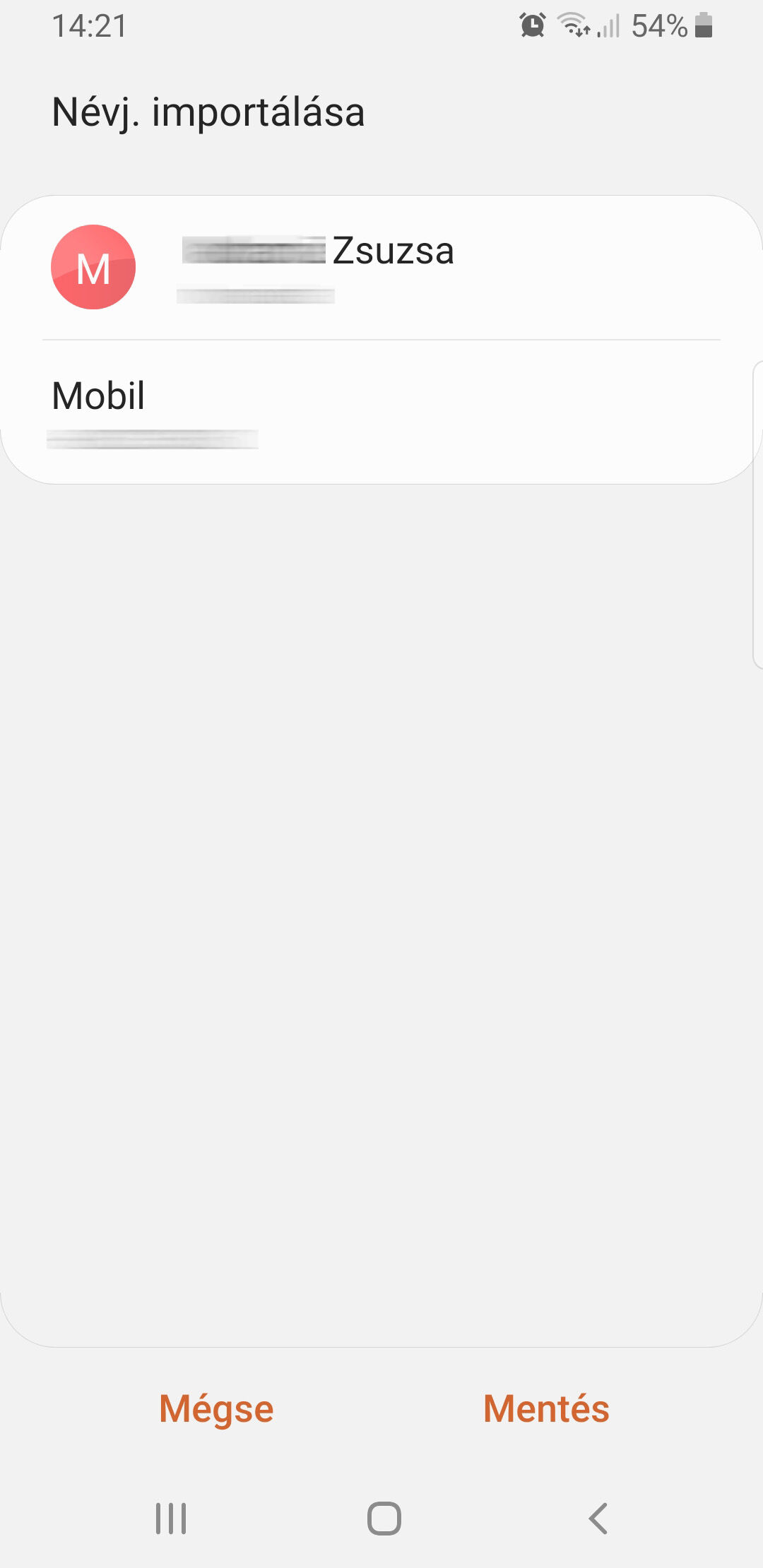Screen dimensions: 763x1568
Task: Go back using the navigation bar
Action: coord(598,1518)
